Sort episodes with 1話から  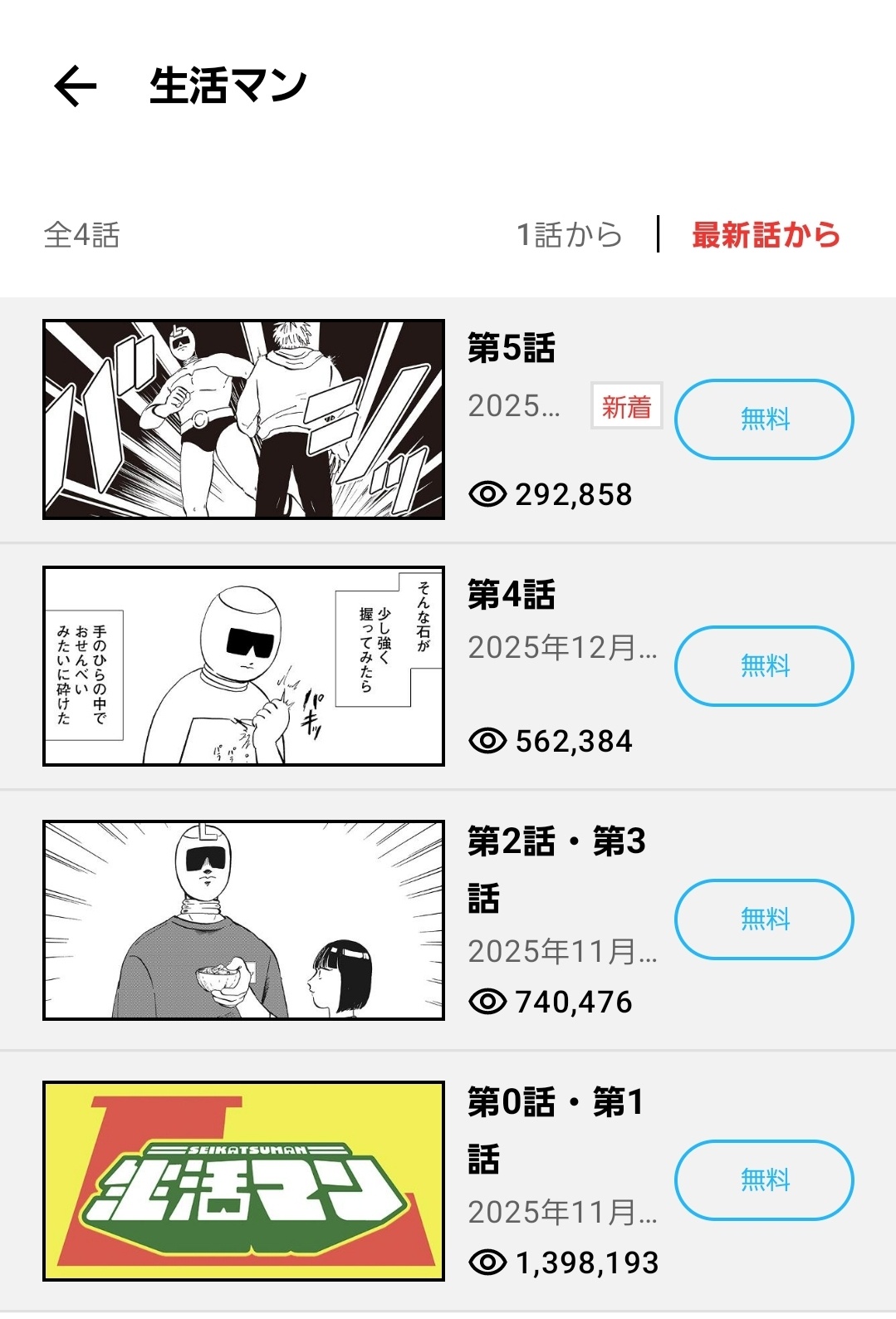pos(569,235)
